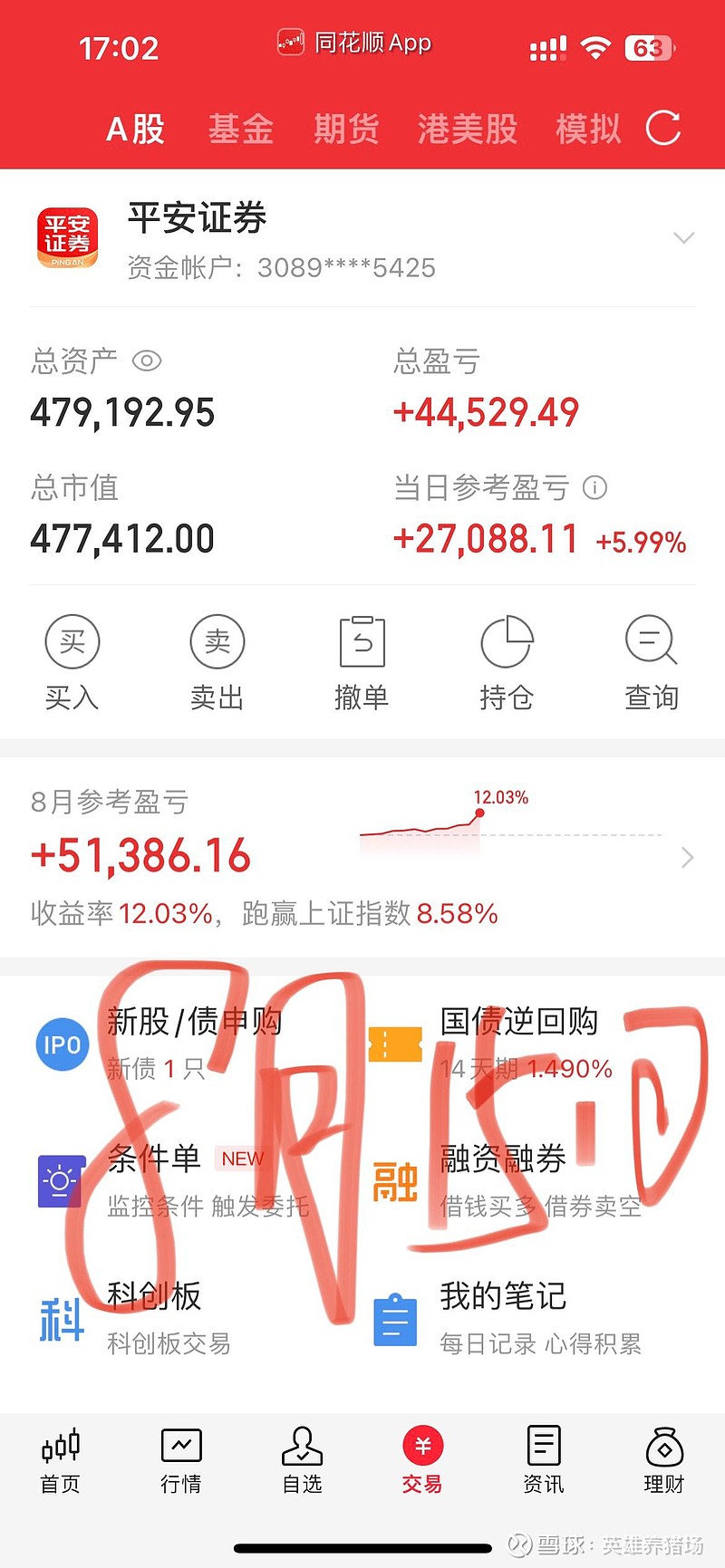725x1568 pixels.
Task: Open the 港美股 tab
Action: tap(468, 129)
